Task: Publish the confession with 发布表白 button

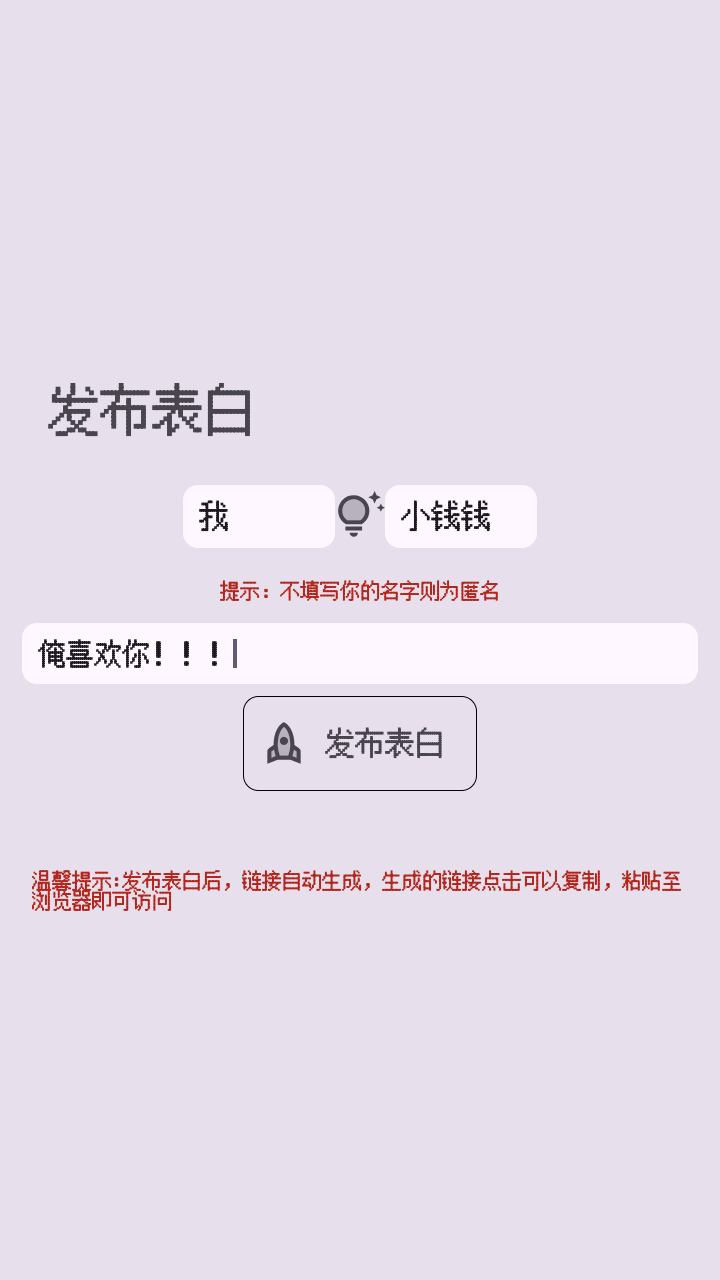Action: pyautogui.click(x=360, y=743)
